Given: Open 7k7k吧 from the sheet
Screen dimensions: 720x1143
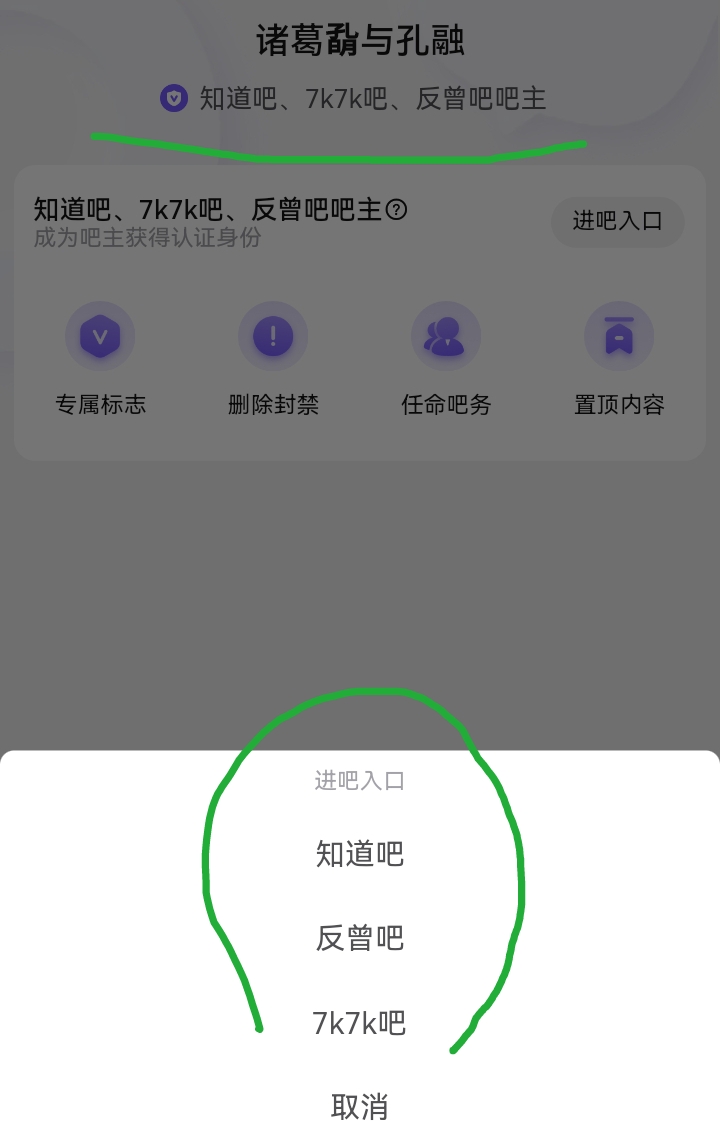Looking at the screenshot, I should pos(360,1023).
